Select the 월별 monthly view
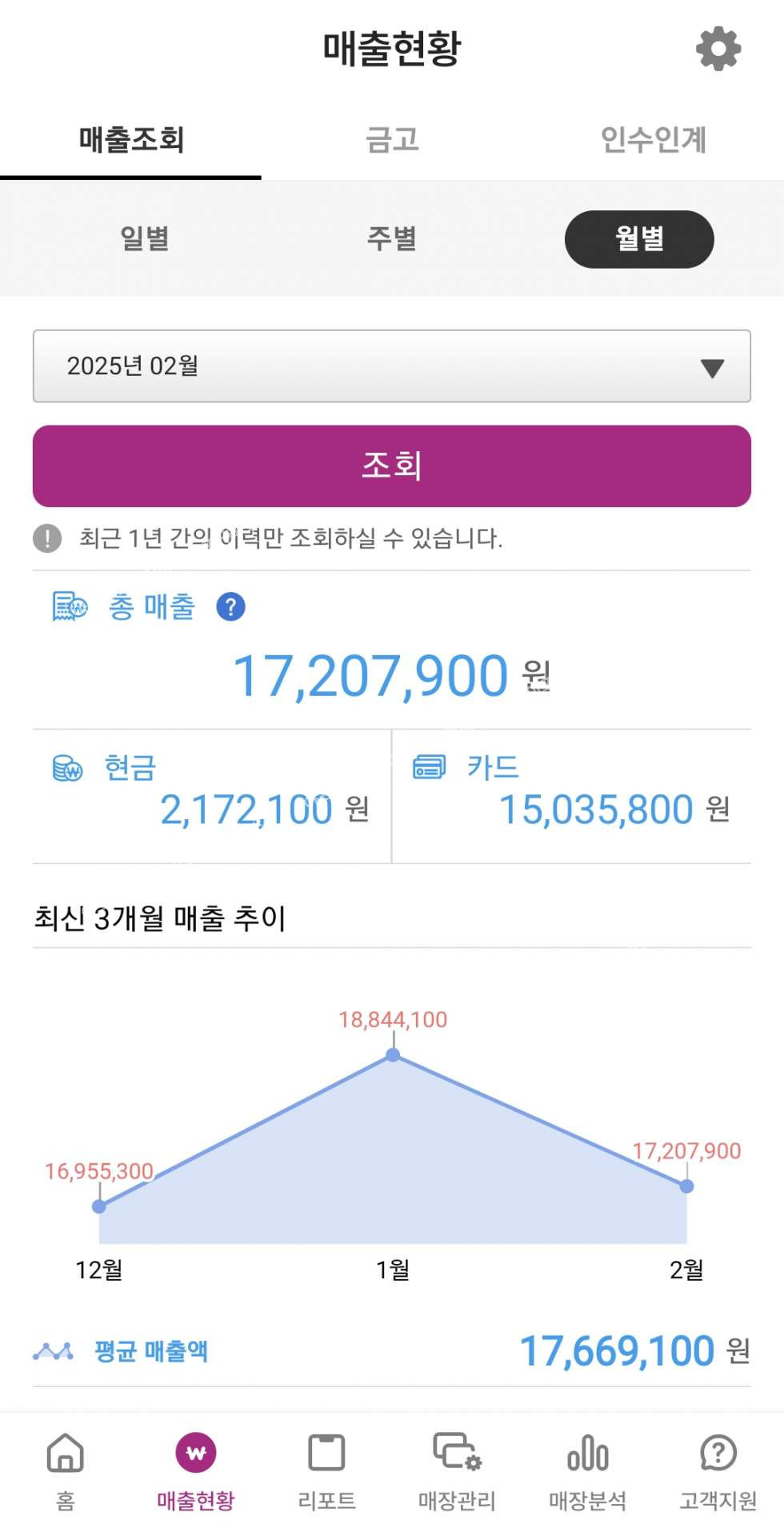Screen dimensions: 784x1536 point(639,238)
